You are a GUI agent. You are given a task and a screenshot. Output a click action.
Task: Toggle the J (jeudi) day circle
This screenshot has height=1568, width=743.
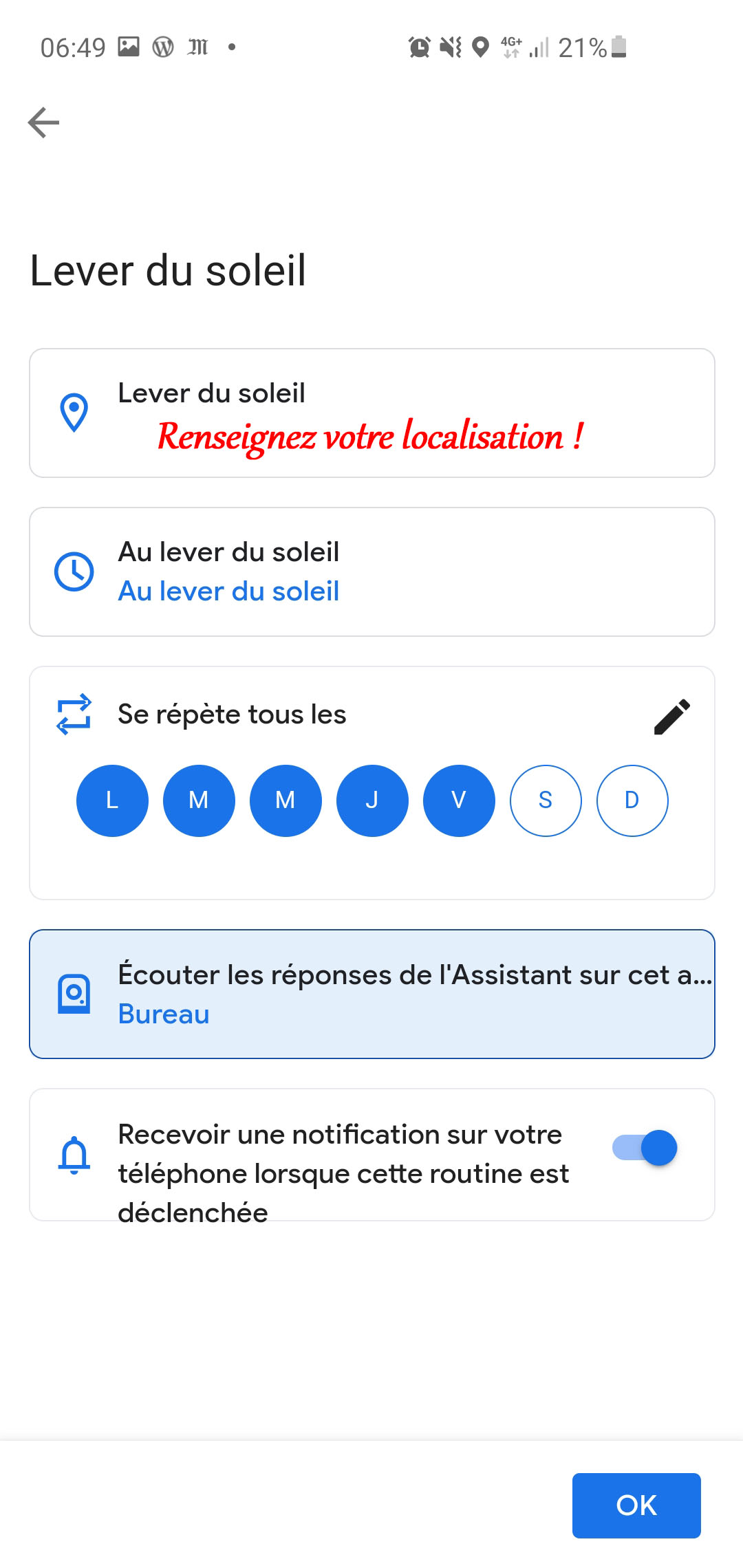point(372,801)
